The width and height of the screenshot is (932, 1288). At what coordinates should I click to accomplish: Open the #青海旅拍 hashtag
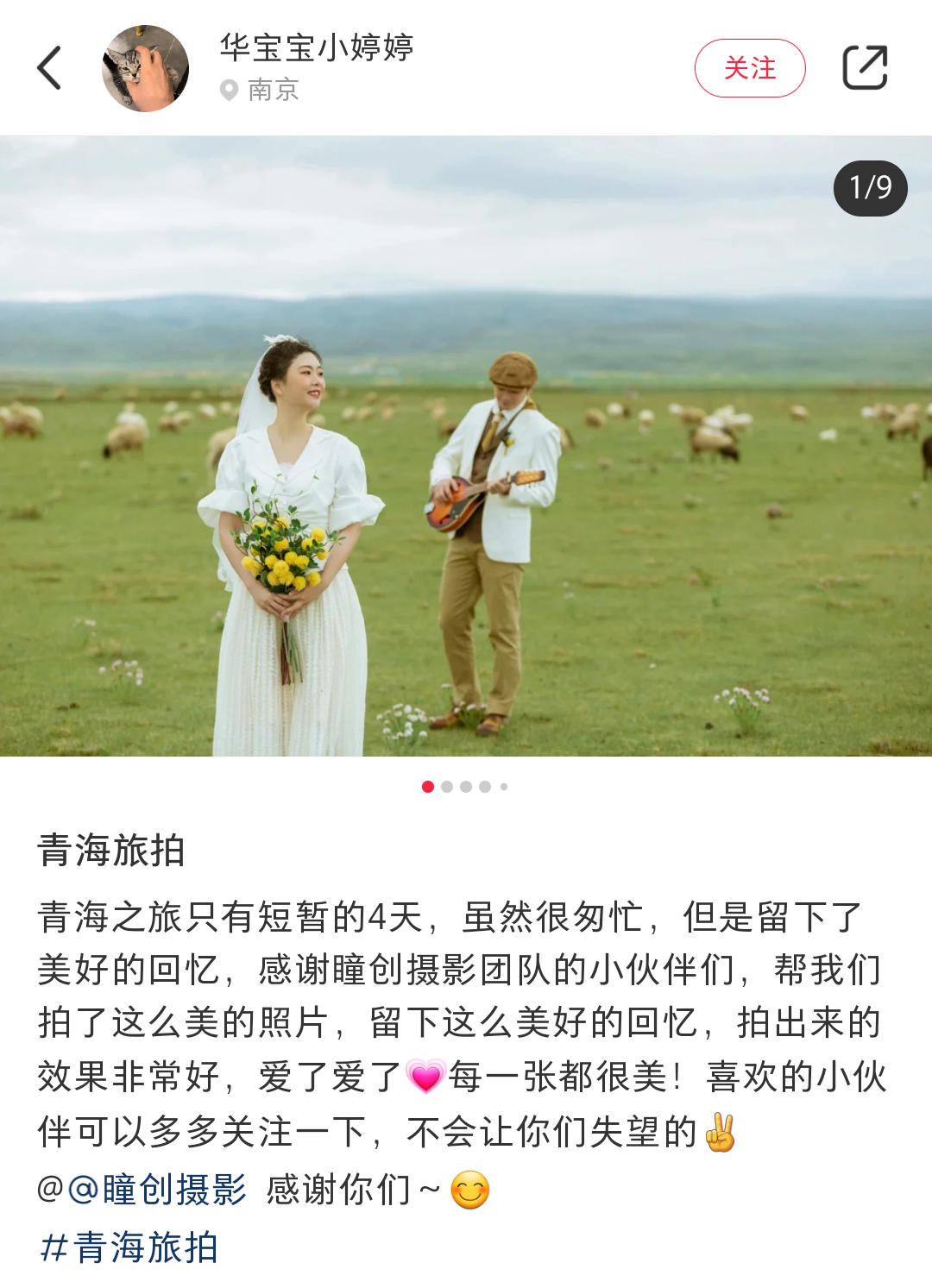point(129,1247)
